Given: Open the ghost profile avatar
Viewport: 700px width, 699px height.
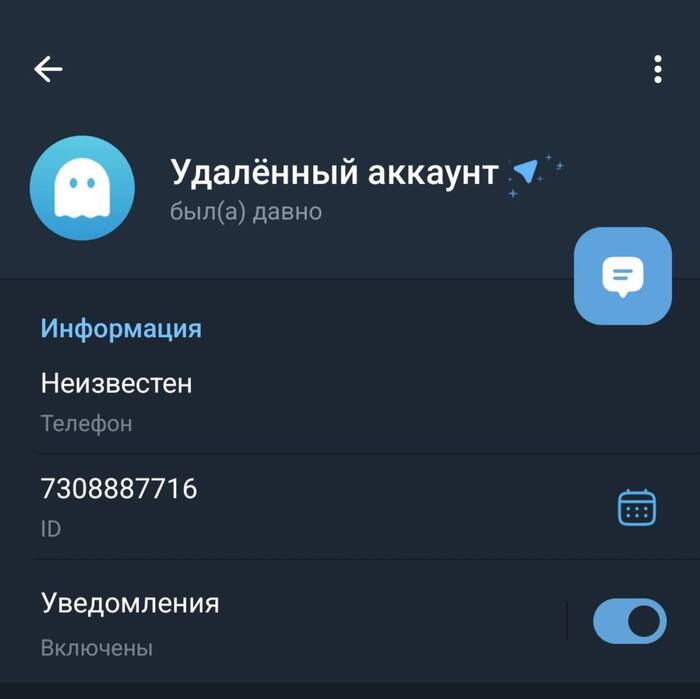Looking at the screenshot, I should [x=82, y=186].
